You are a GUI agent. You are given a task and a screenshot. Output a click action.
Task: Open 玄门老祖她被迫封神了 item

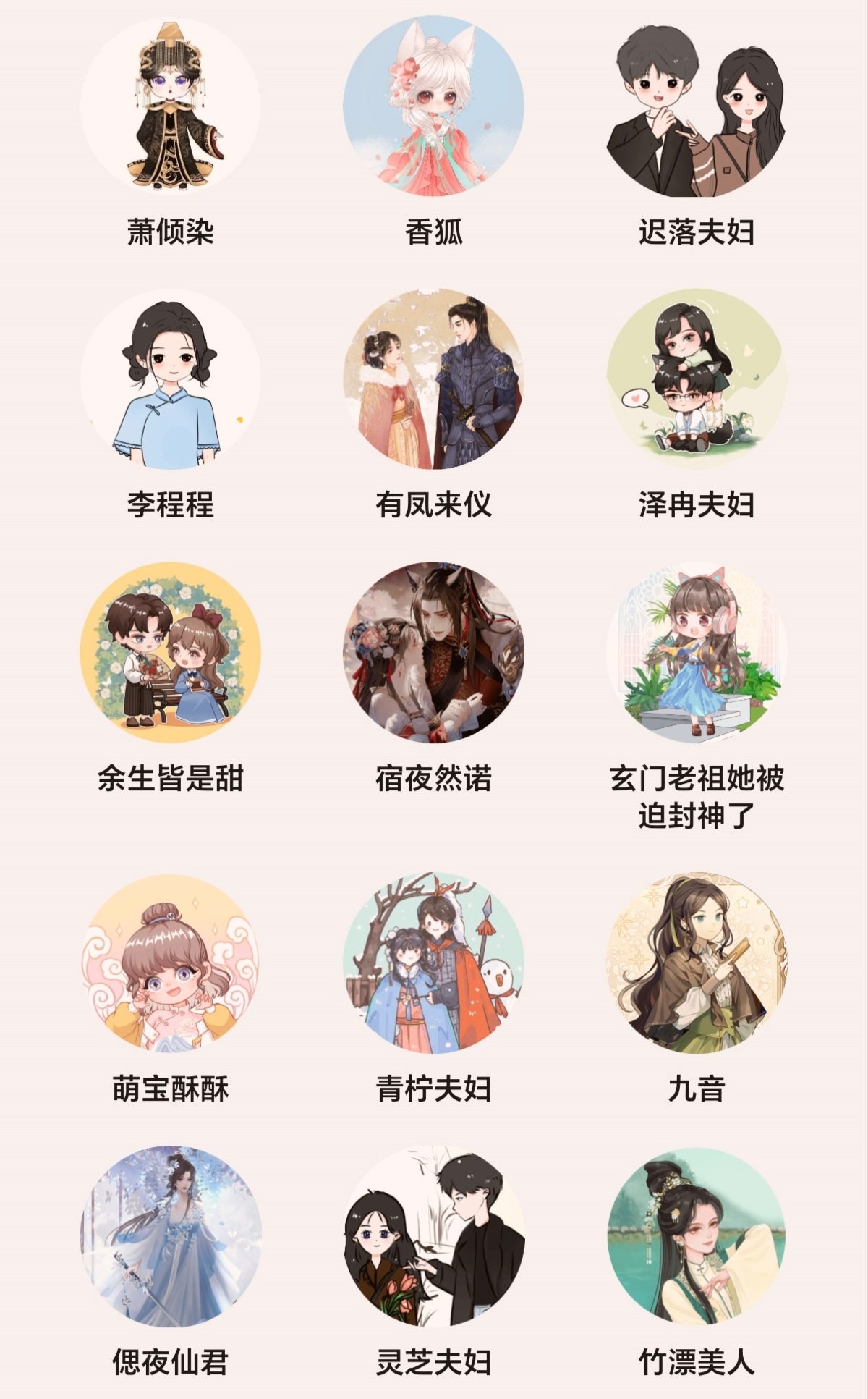point(697,652)
